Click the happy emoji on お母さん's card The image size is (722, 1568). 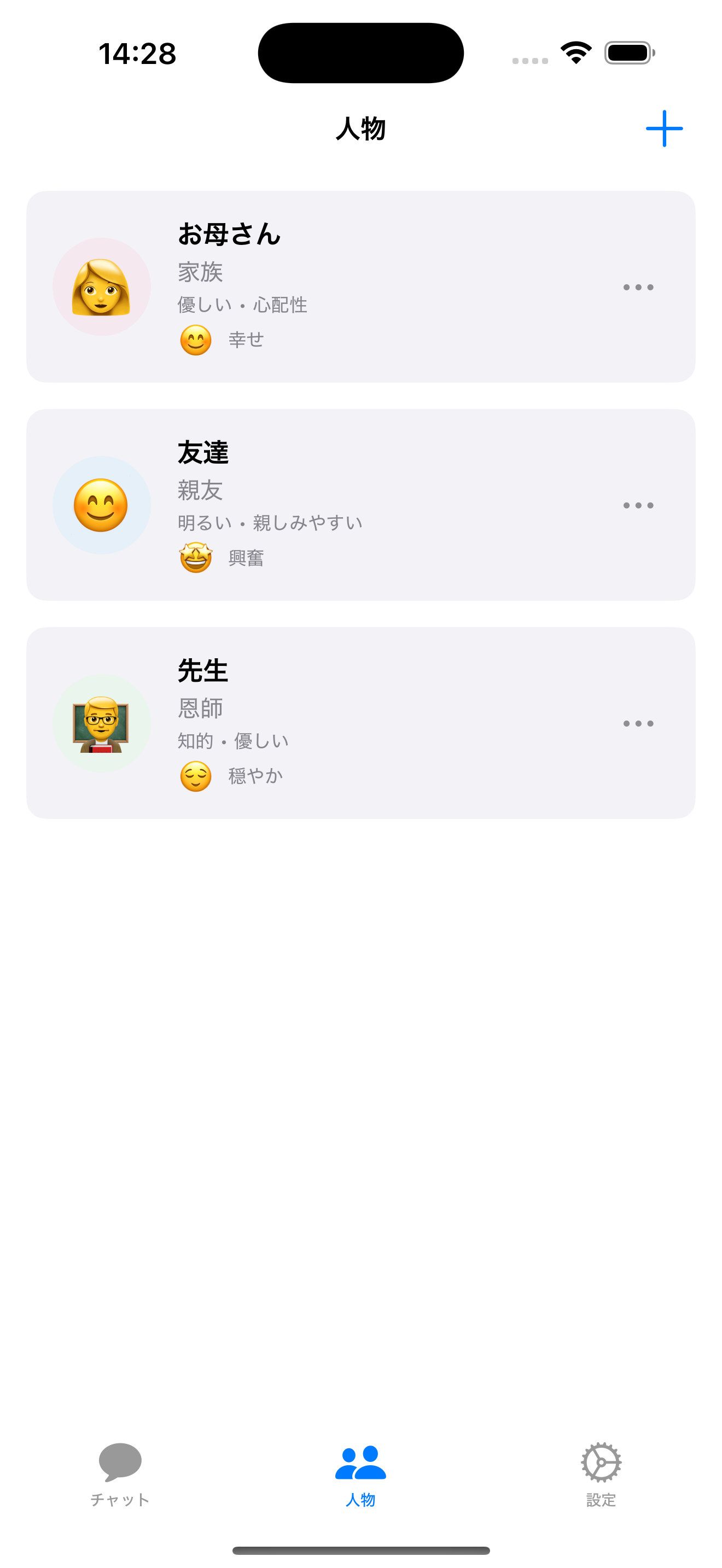click(195, 340)
